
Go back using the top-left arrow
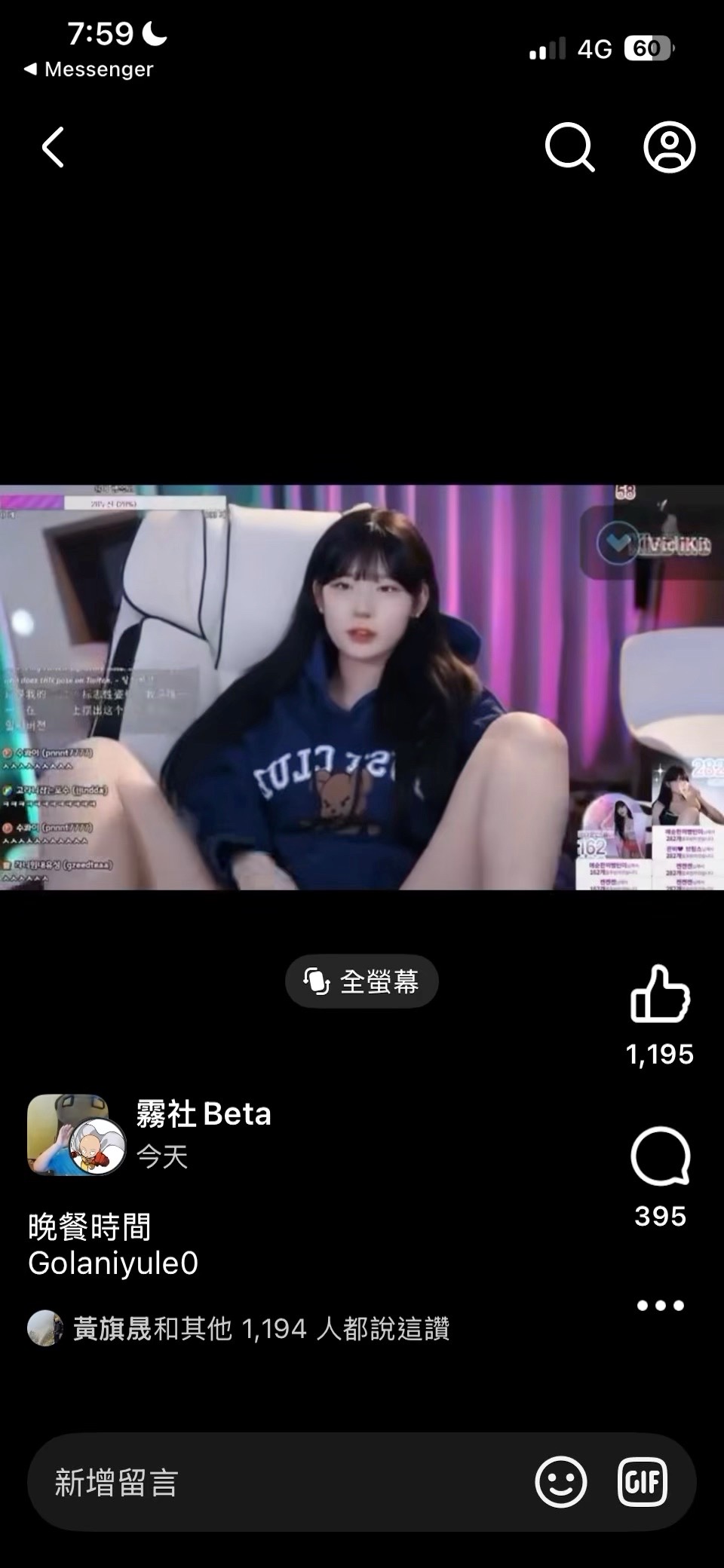tap(53, 146)
